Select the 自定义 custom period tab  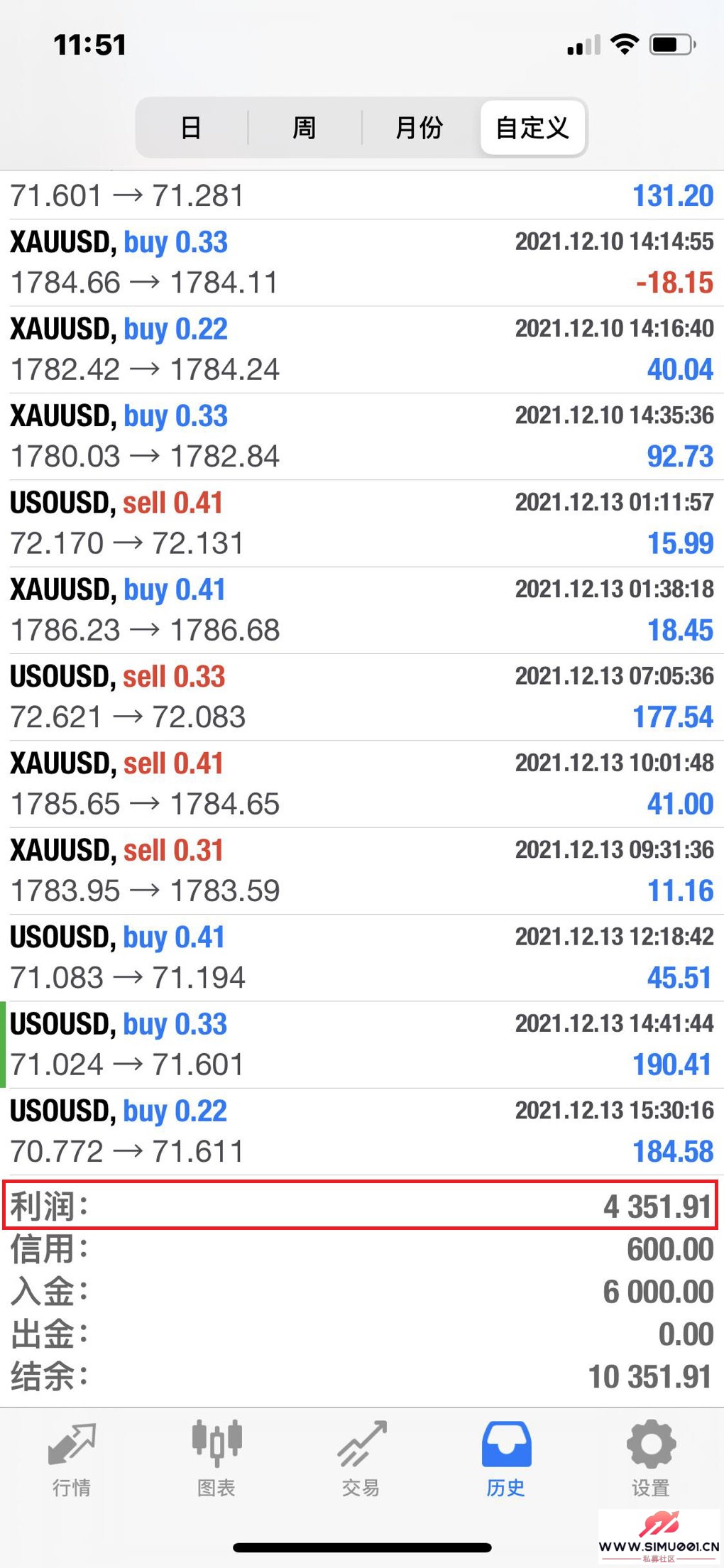click(532, 128)
